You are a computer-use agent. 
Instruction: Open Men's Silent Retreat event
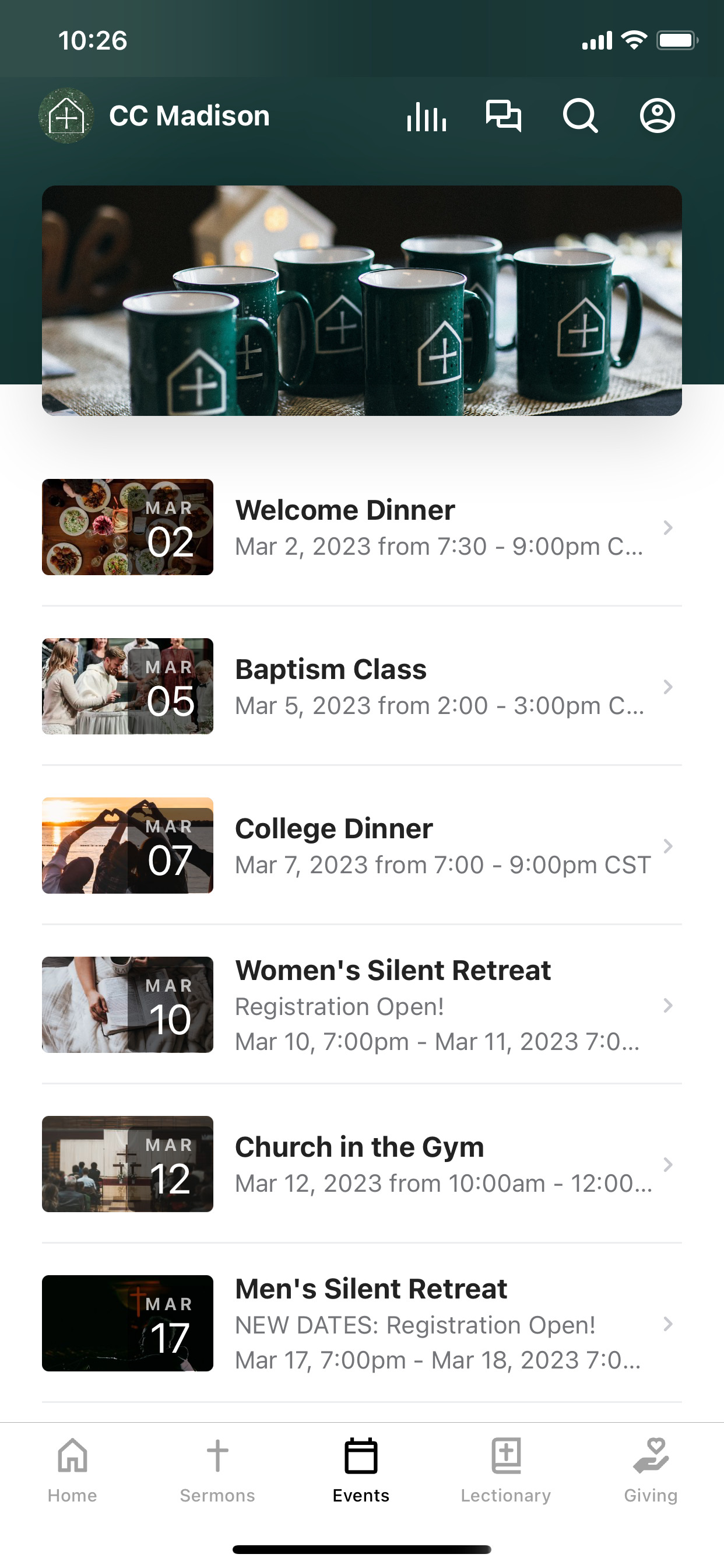pyautogui.click(x=362, y=1324)
